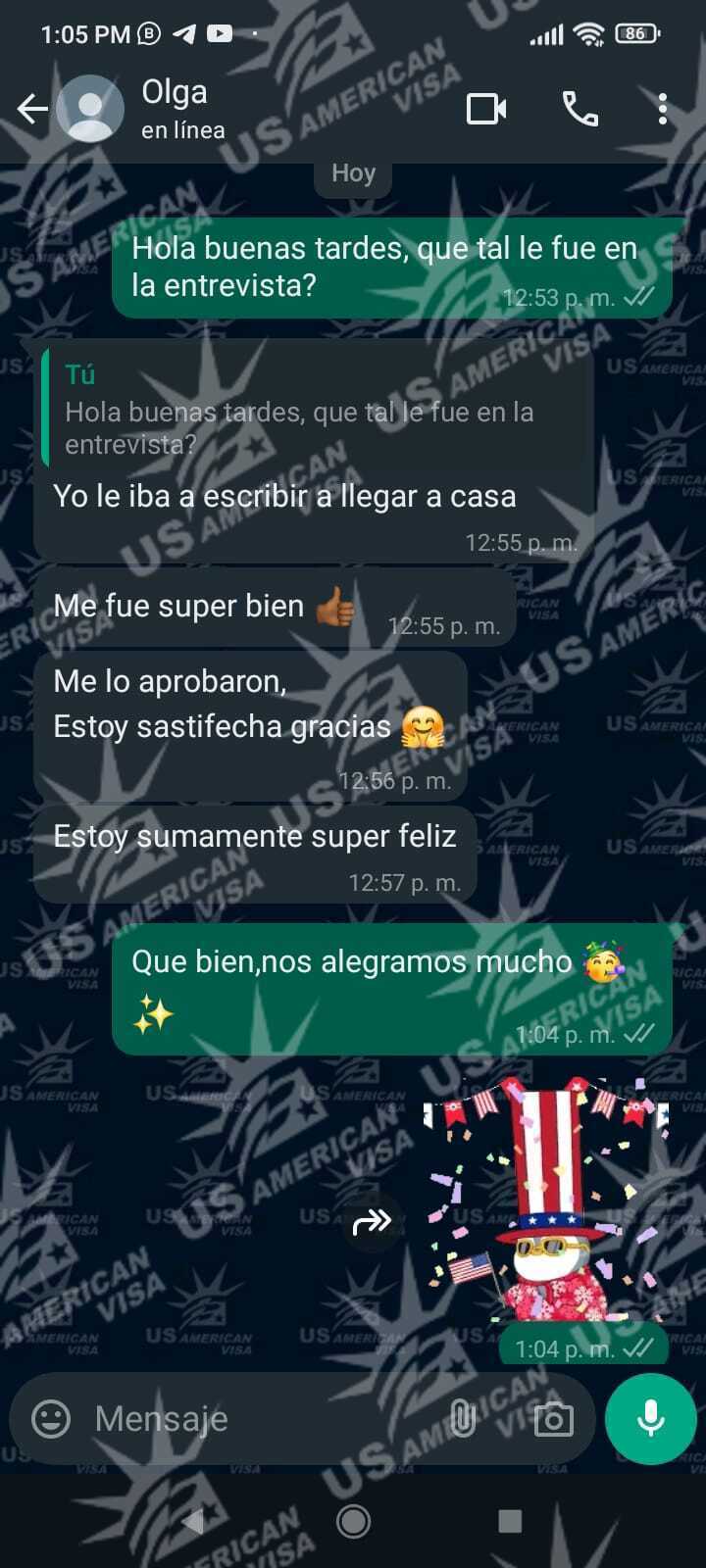Open the emoji picker
The height and width of the screenshot is (1568, 706).
click(51, 1418)
